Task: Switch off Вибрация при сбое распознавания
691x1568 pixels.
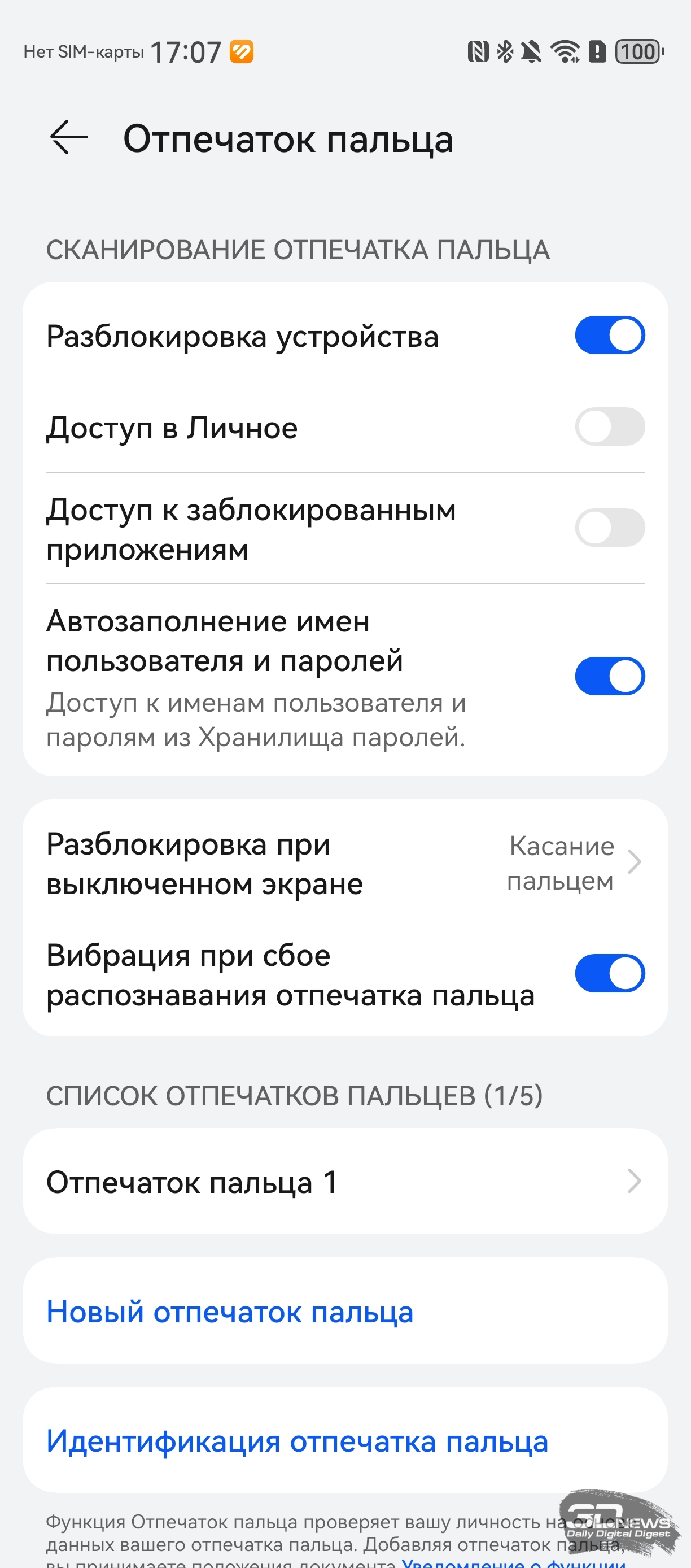Action: tap(610, 973)
